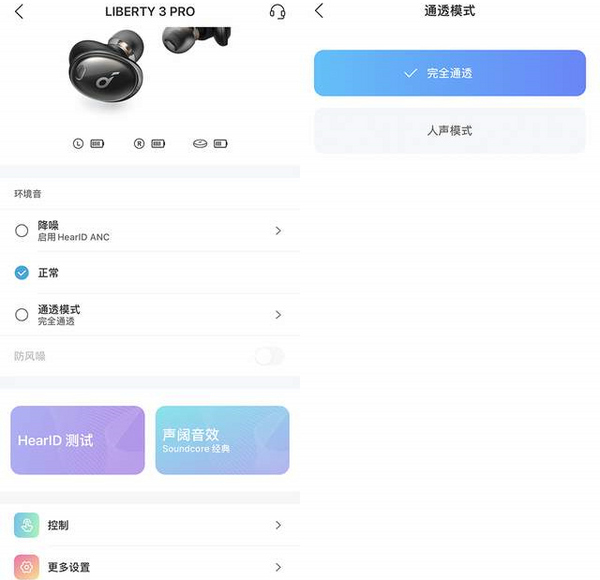Open the 声阔音效 Soundcore card
This screenshot has width=600, height=580.
222,440
